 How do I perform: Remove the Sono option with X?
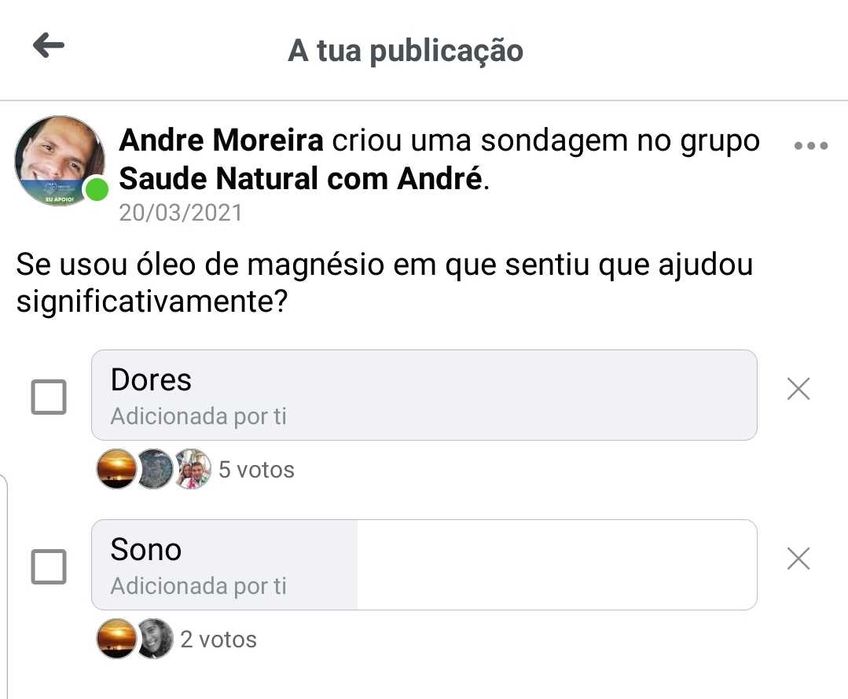798,559
